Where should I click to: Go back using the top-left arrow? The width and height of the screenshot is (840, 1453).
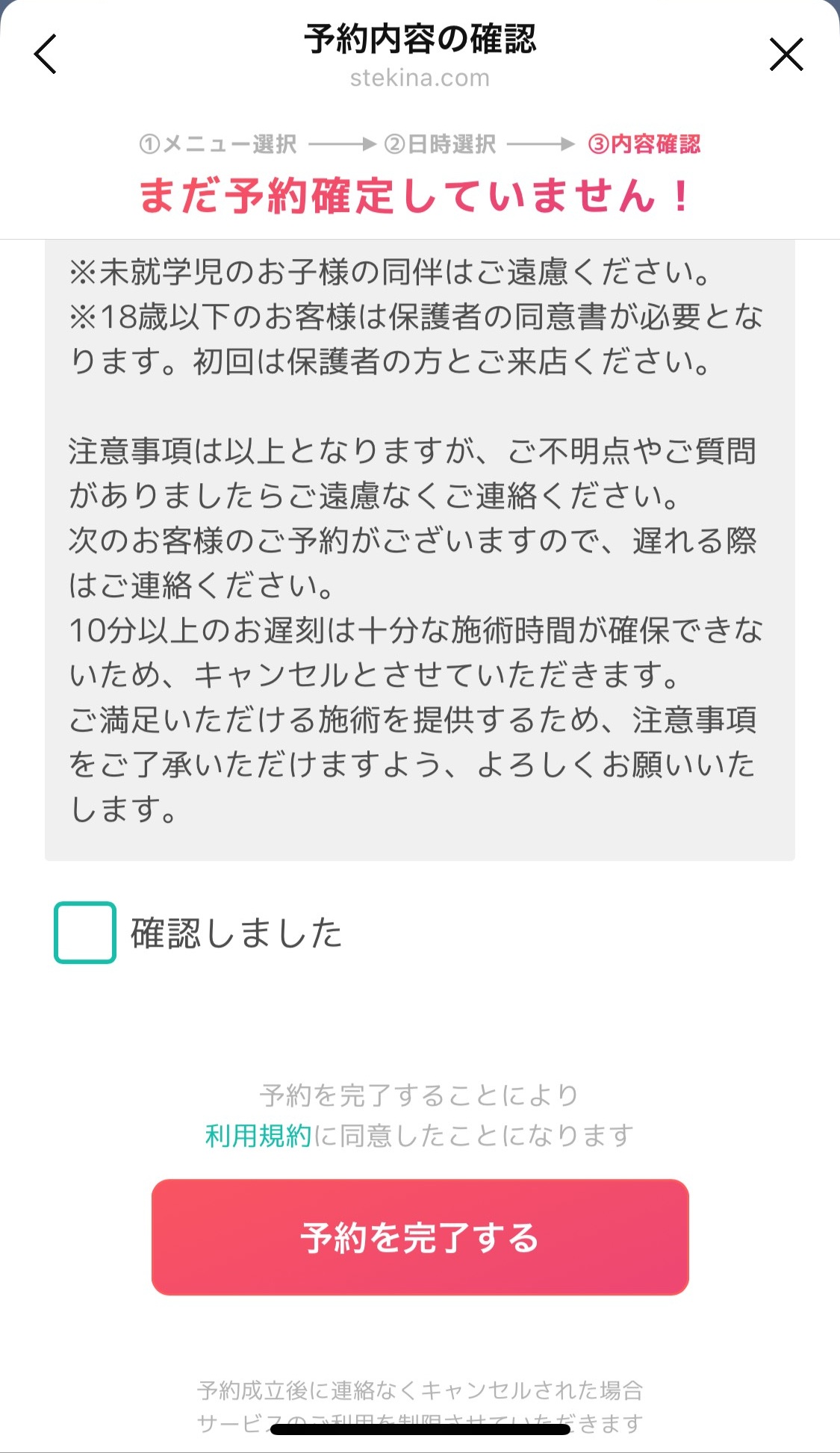point(46,55)
